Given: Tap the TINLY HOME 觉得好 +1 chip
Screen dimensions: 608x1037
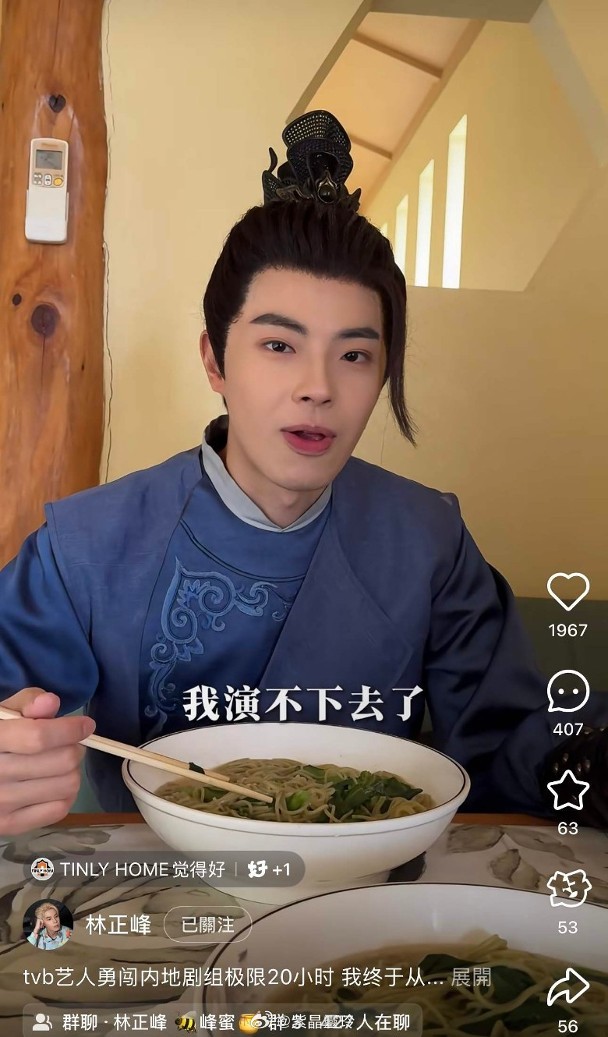Looking at the screenshot, I should click(x=162, y=869).
